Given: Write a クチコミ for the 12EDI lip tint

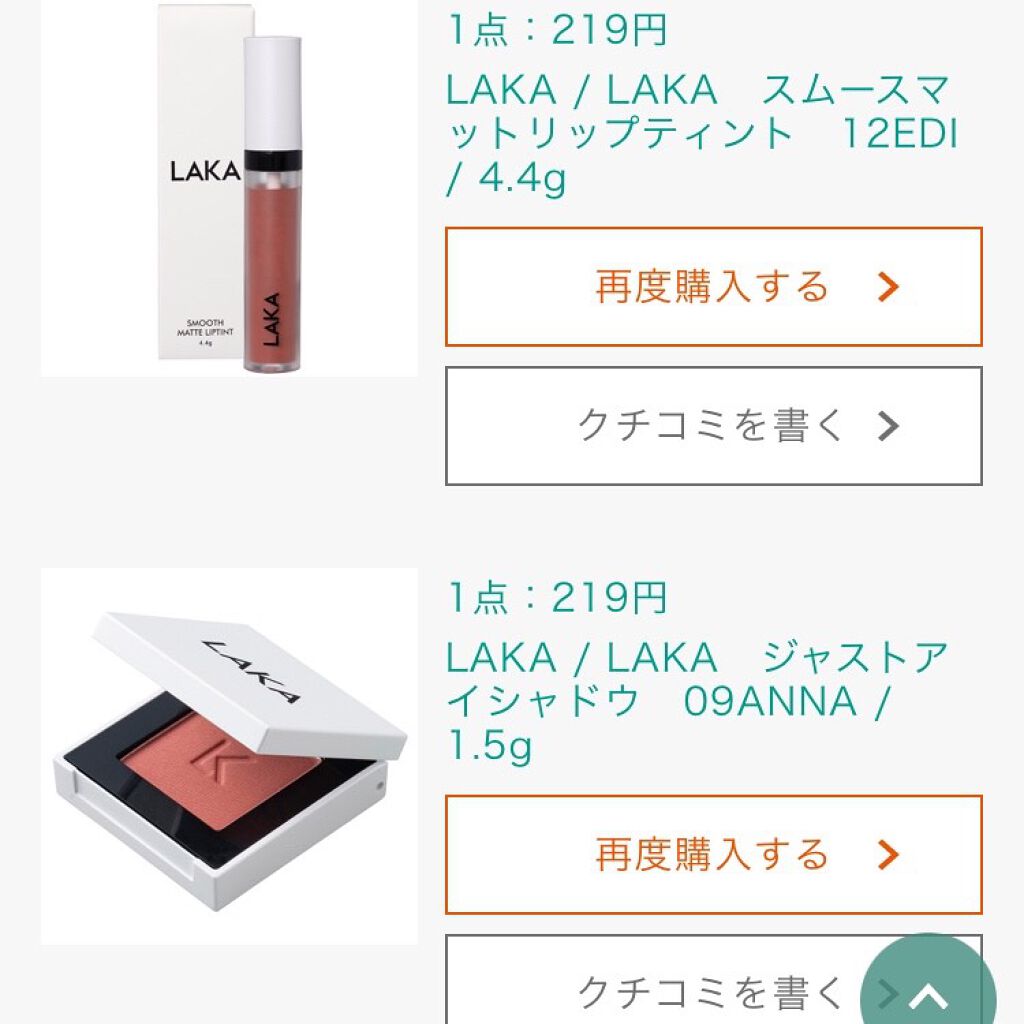Looking at the screenshot, I should (713, 426).
